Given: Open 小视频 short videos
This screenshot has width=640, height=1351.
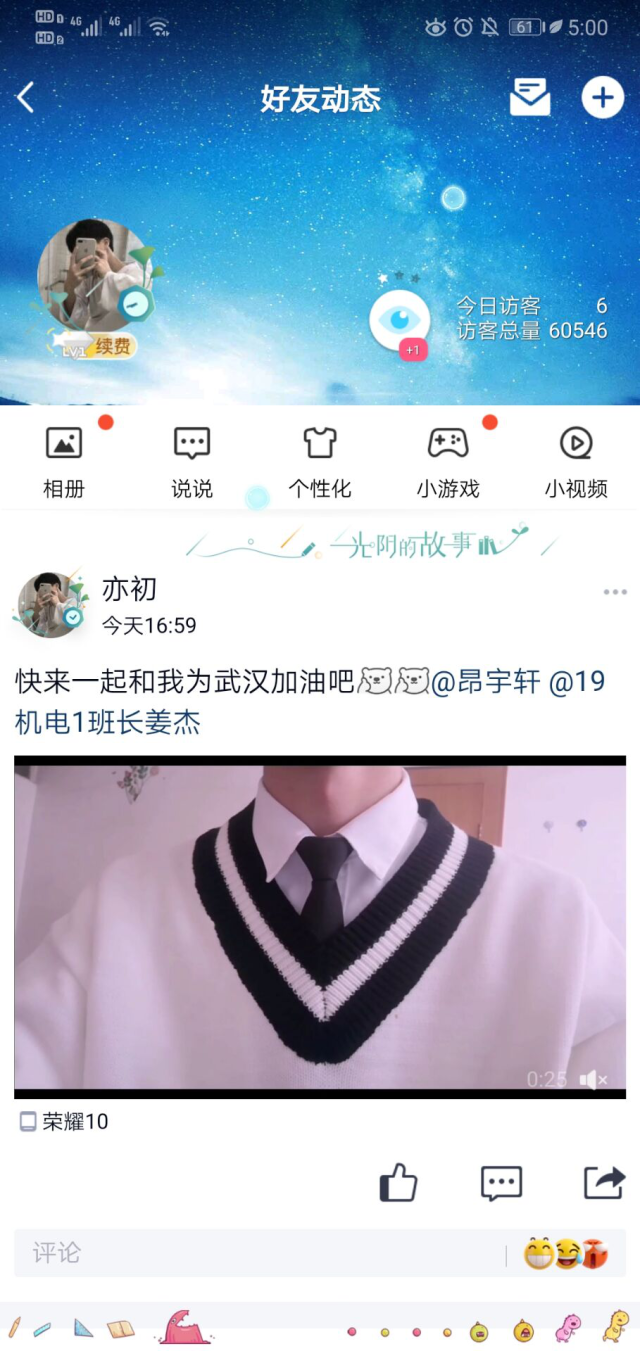Looking at the screenshot, I should click(576, 460).
